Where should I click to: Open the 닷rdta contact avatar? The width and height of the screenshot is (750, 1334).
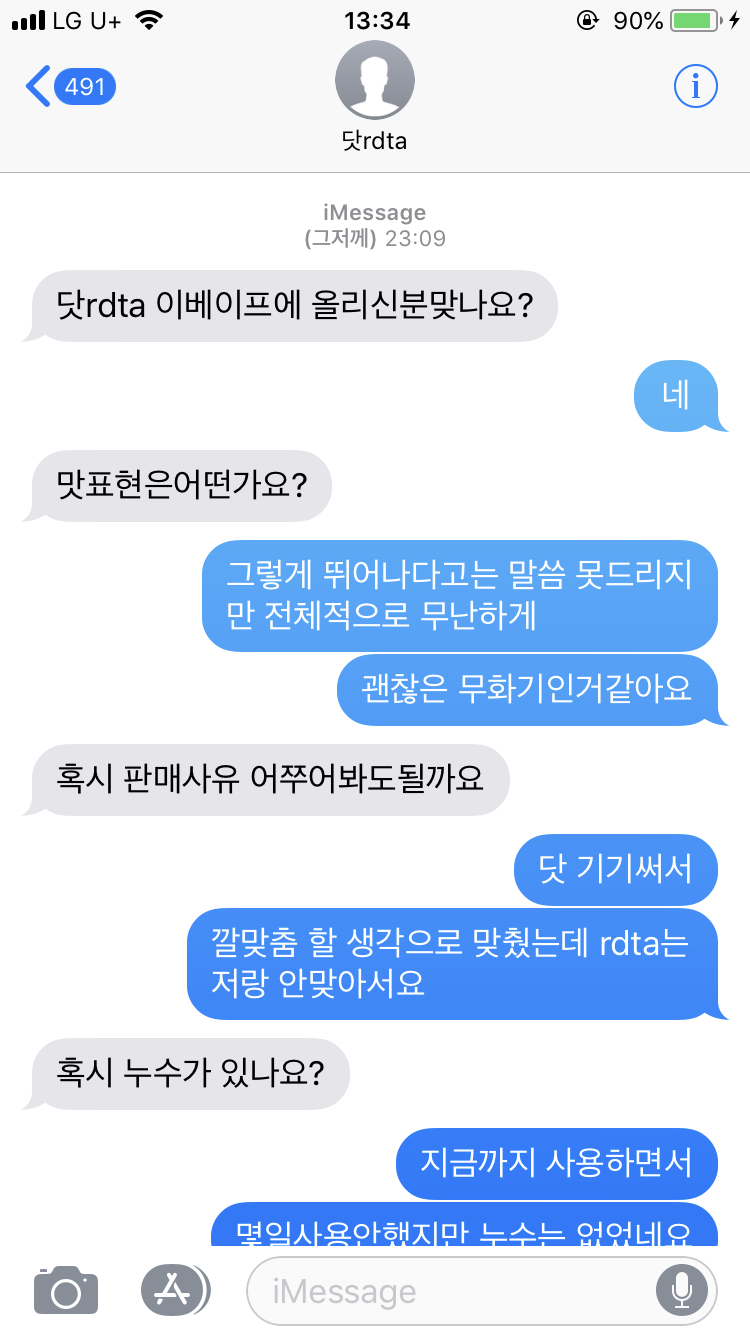coord(374,82)
